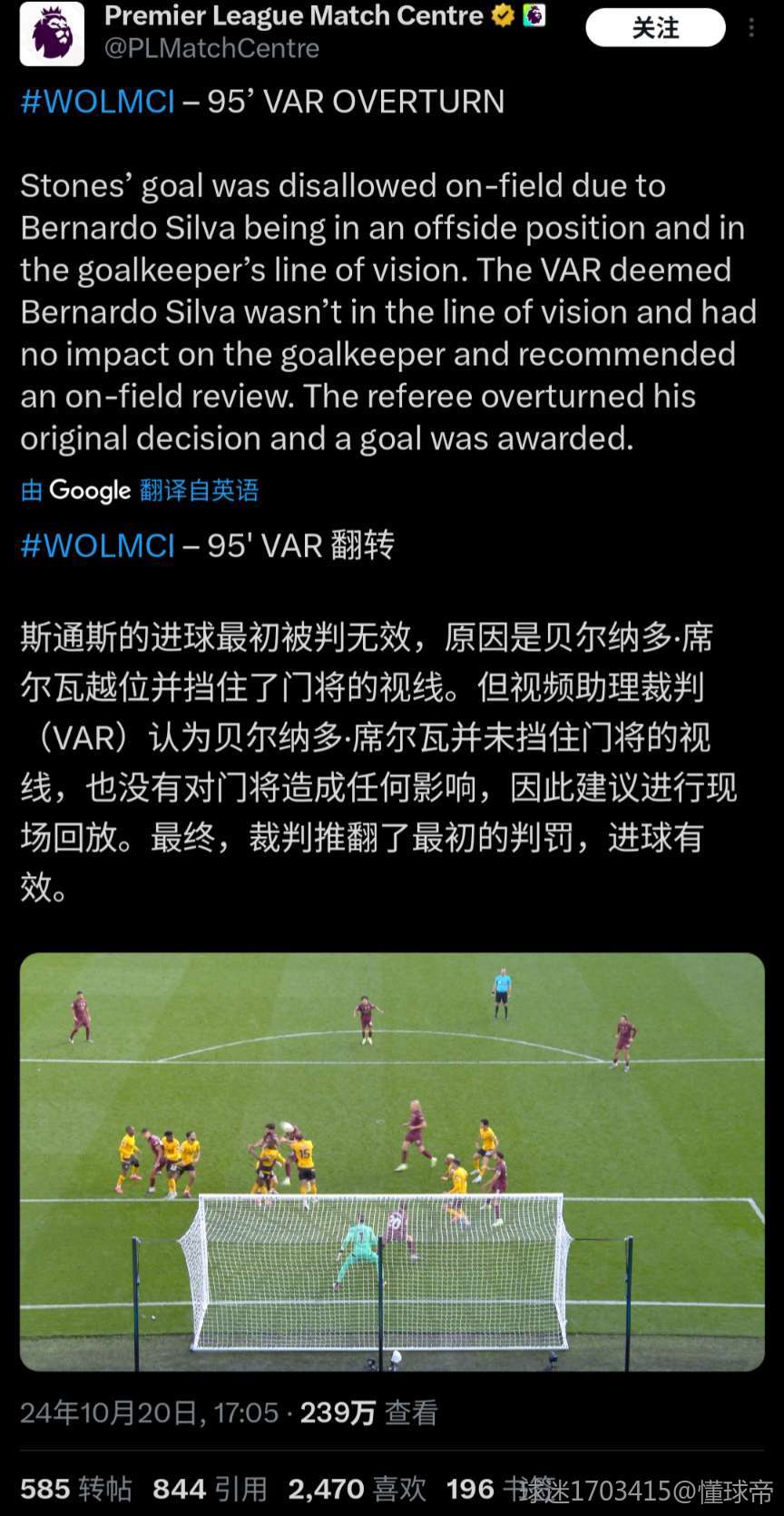
Task: Open the post's overflow menu
Action: coord(751,28)
